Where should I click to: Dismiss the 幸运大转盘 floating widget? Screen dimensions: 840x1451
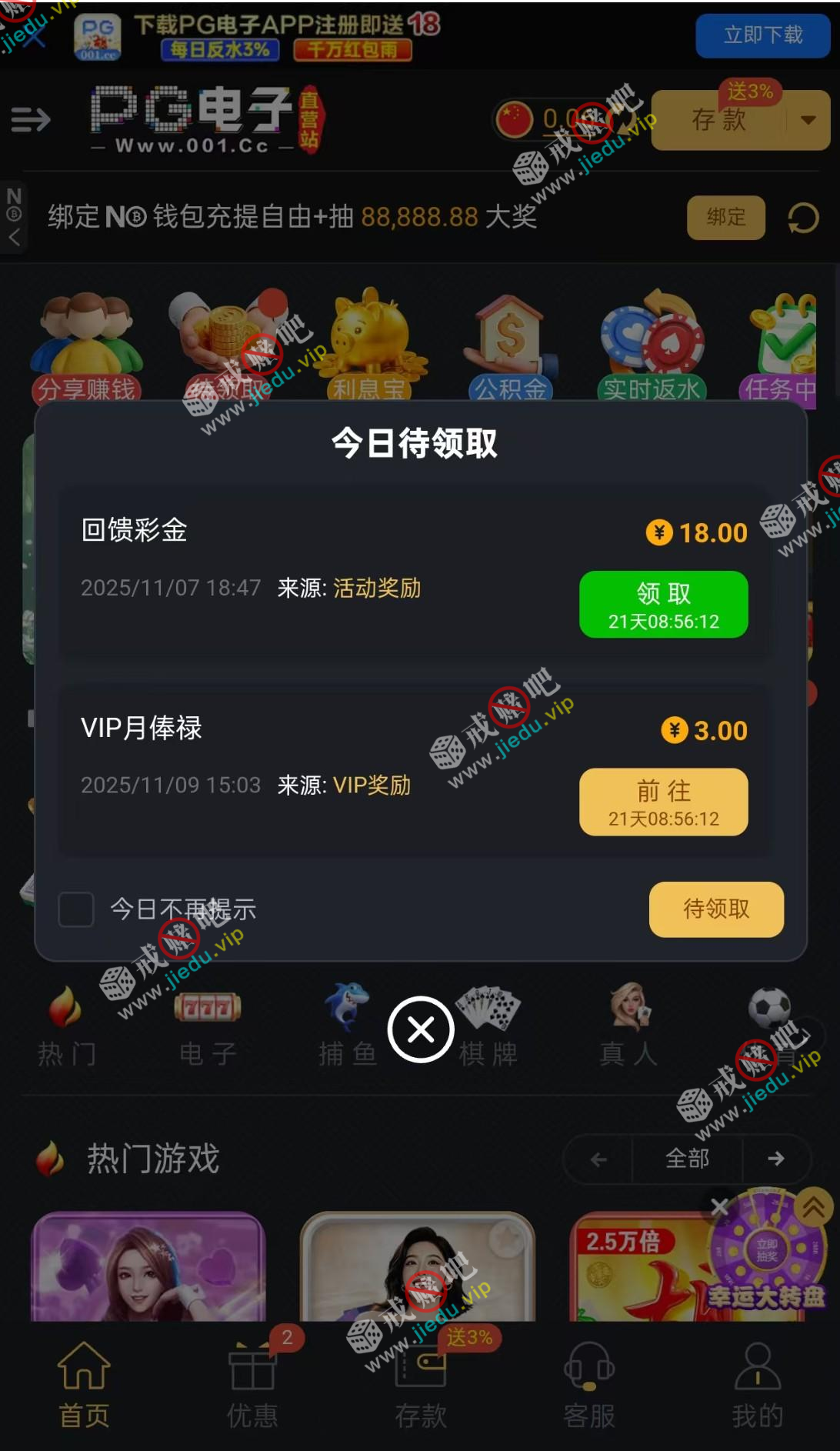tap(719, 1206)
